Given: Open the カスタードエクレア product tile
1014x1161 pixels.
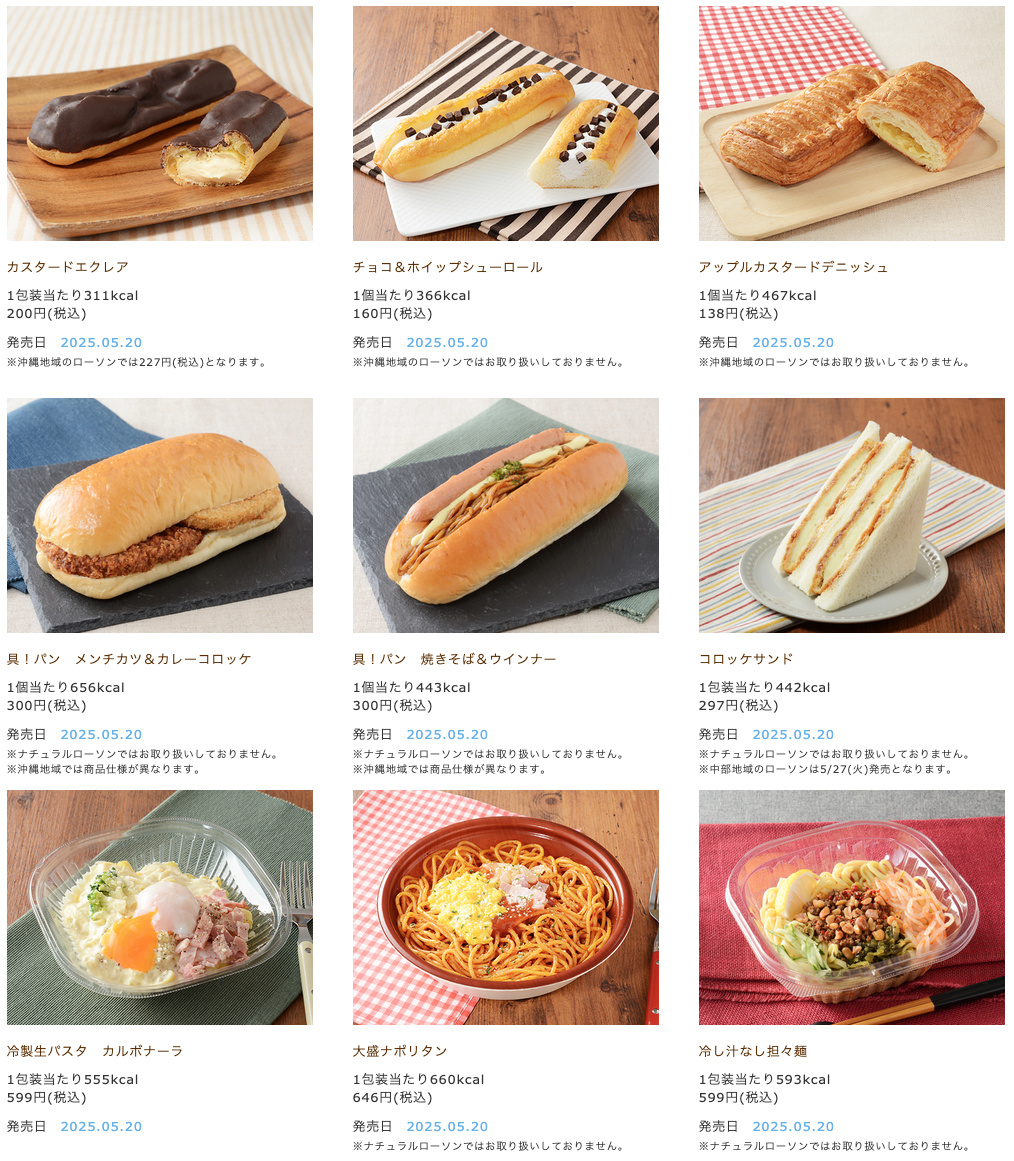Looking at the screenshot, I should (x=159, y=123).
